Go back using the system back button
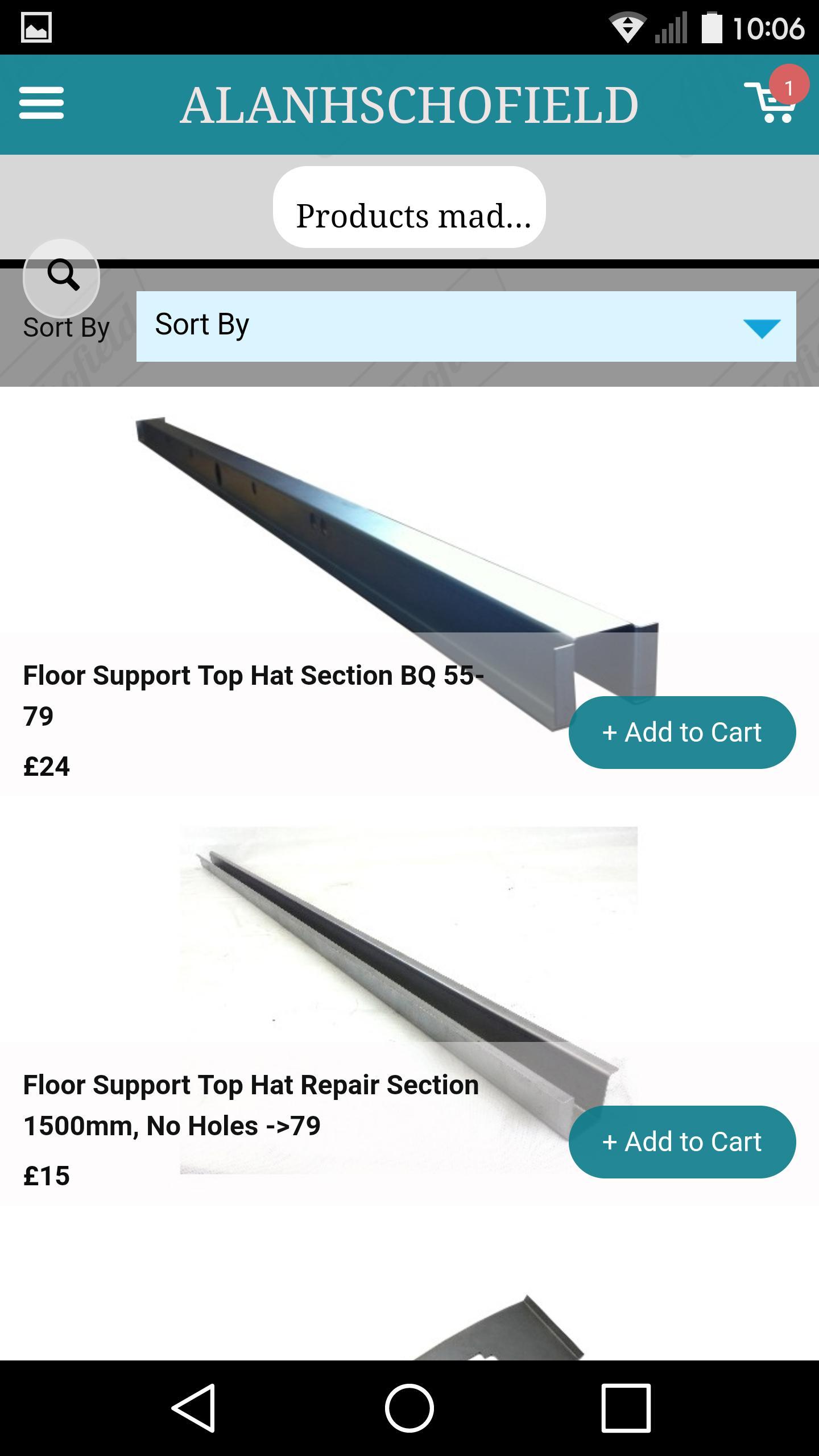819x1456 pixels. click(x=193, y=1408)
